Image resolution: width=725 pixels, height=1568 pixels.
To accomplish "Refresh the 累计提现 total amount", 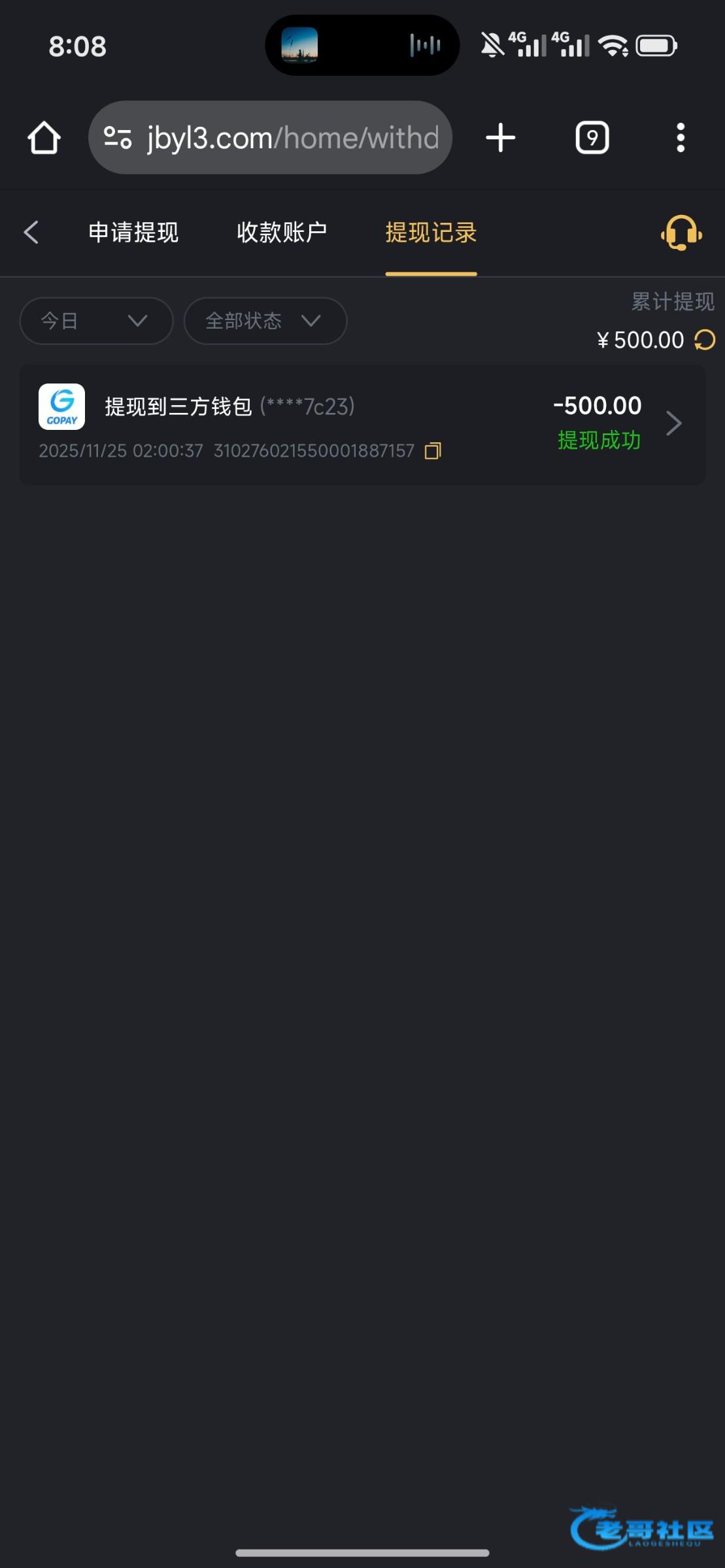I will [x=705, y=340].
